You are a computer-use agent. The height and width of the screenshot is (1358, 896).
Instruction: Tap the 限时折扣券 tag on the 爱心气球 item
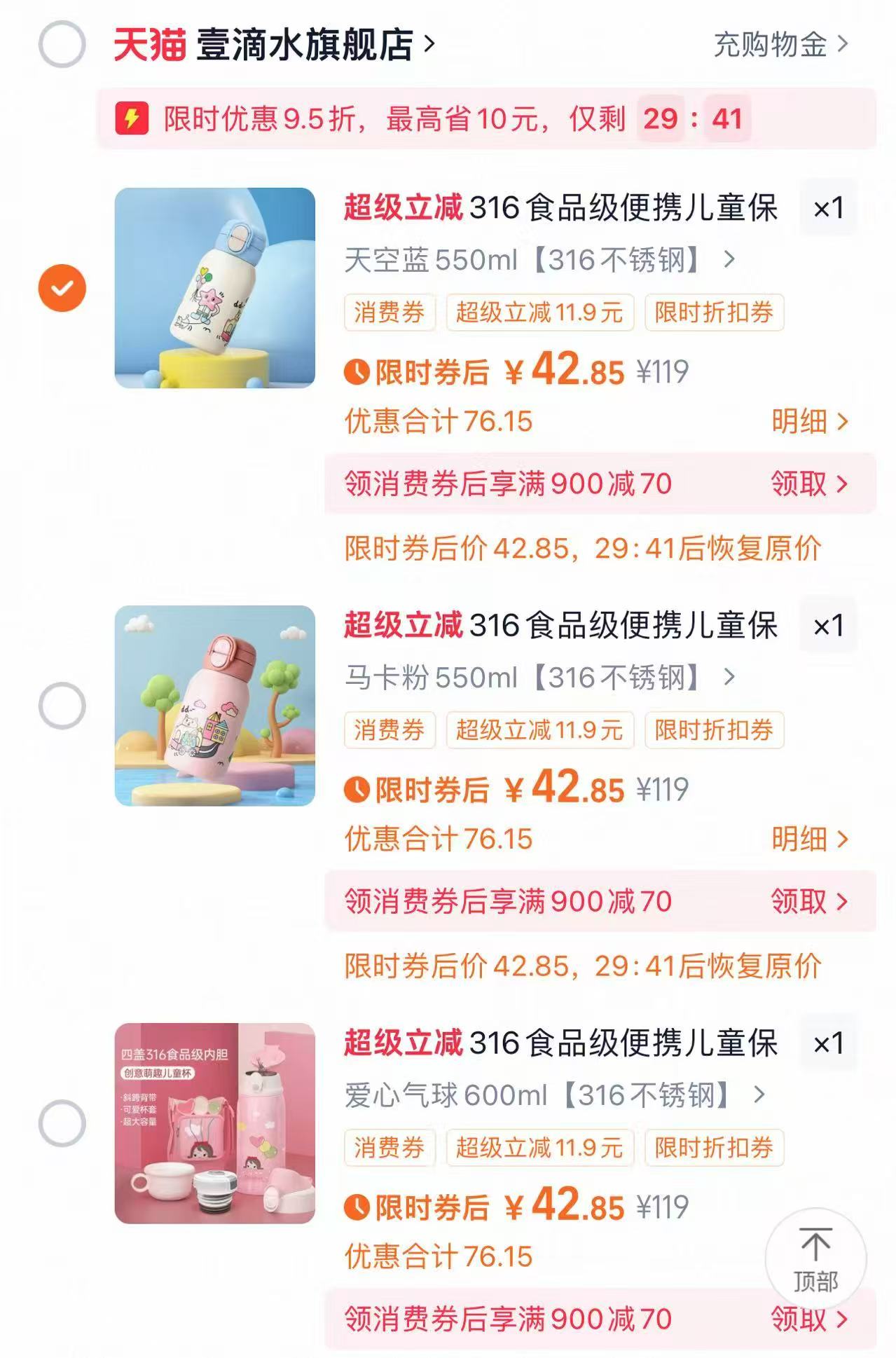[x=712, y=1148]
